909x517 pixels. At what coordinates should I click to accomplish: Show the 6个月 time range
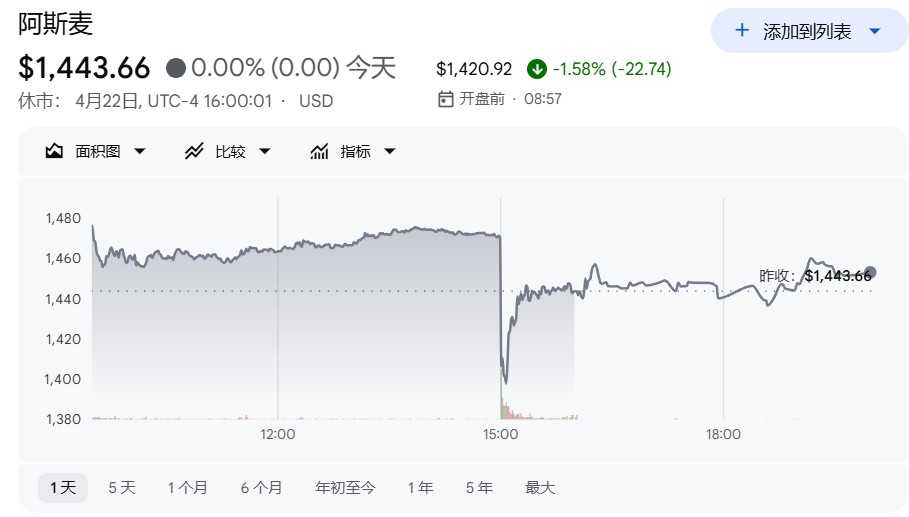[261, 487]
